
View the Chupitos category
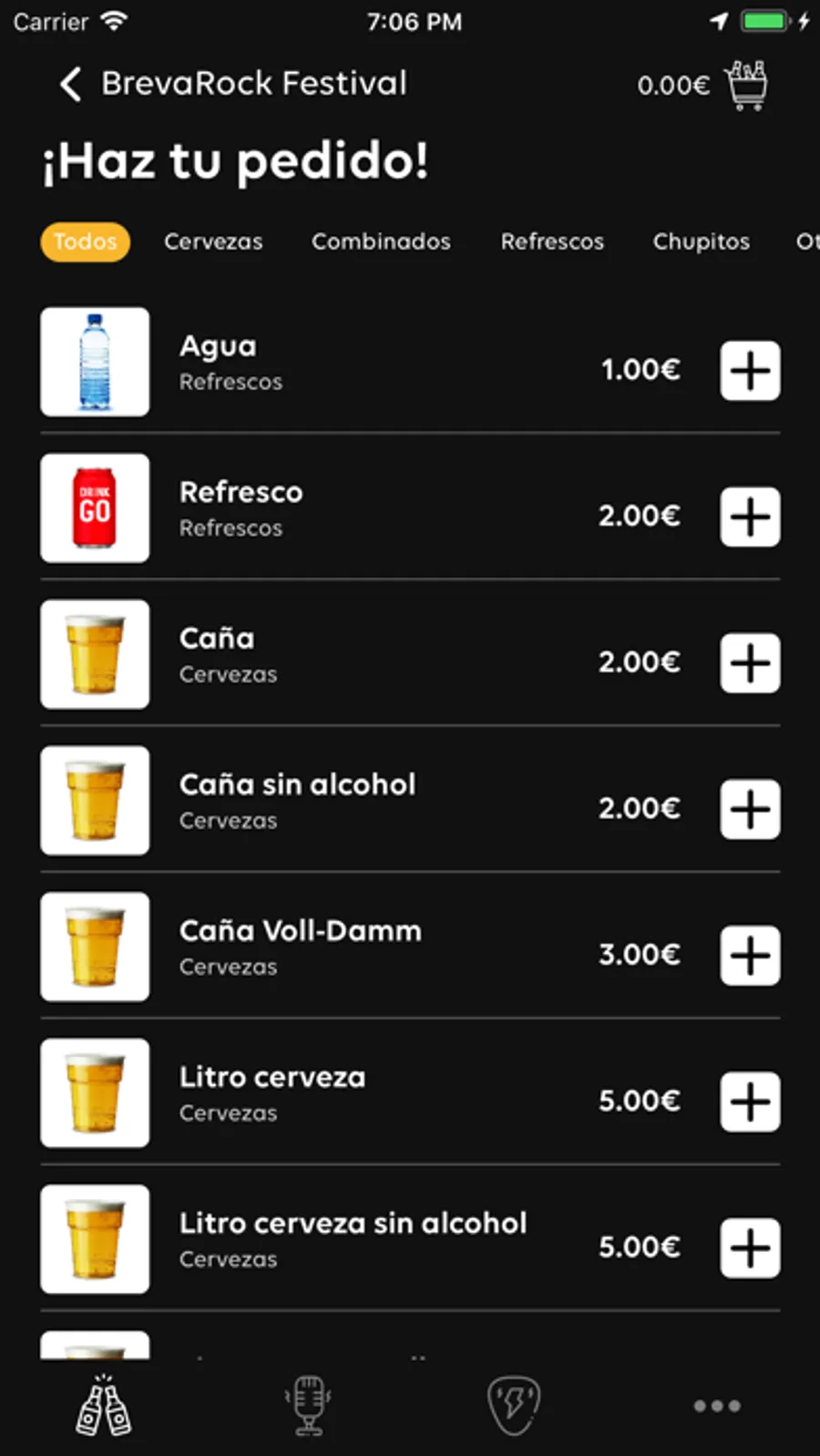pyautogui.click(x=701, y=242)
